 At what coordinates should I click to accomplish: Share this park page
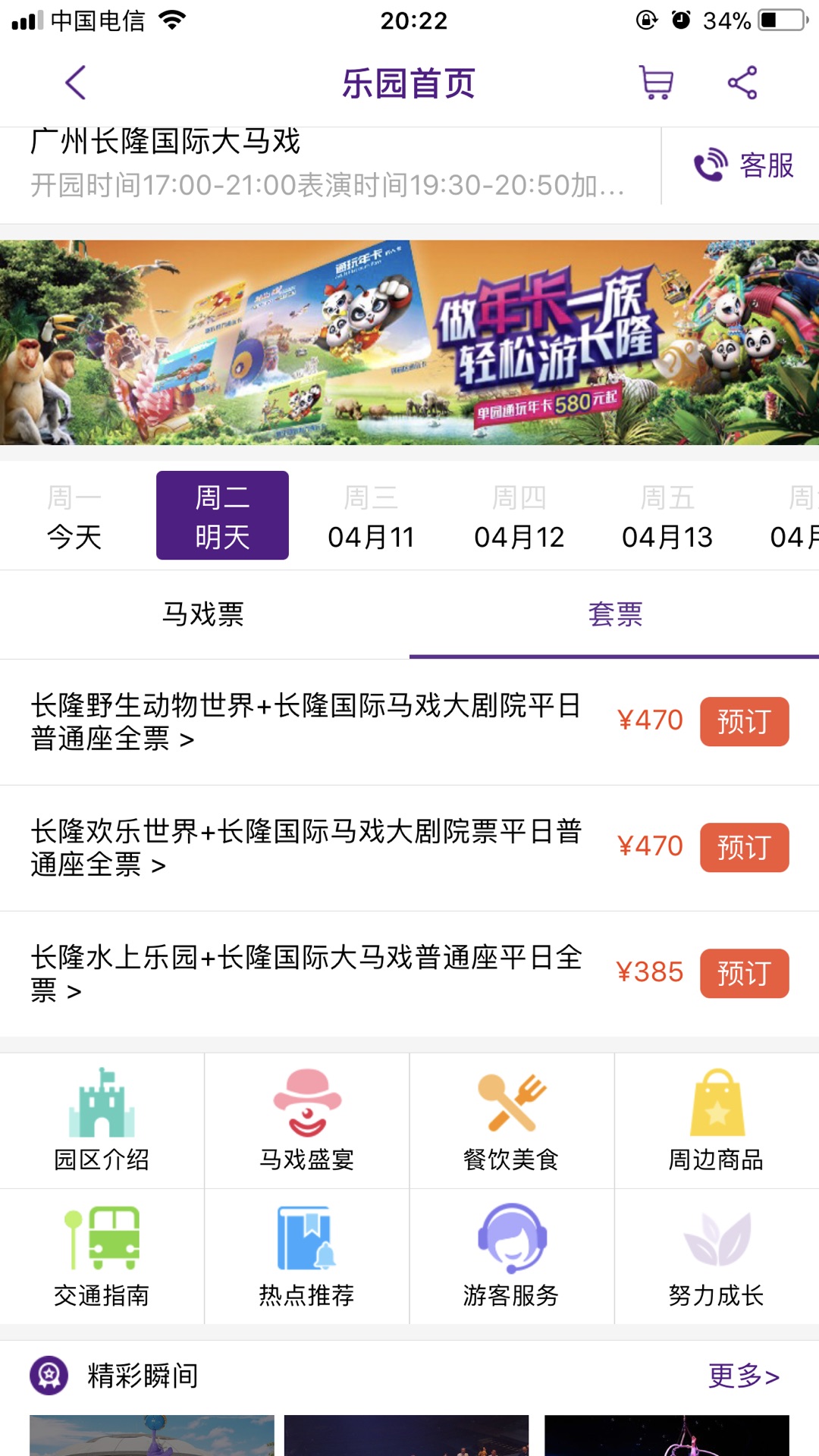coord(742,83)
